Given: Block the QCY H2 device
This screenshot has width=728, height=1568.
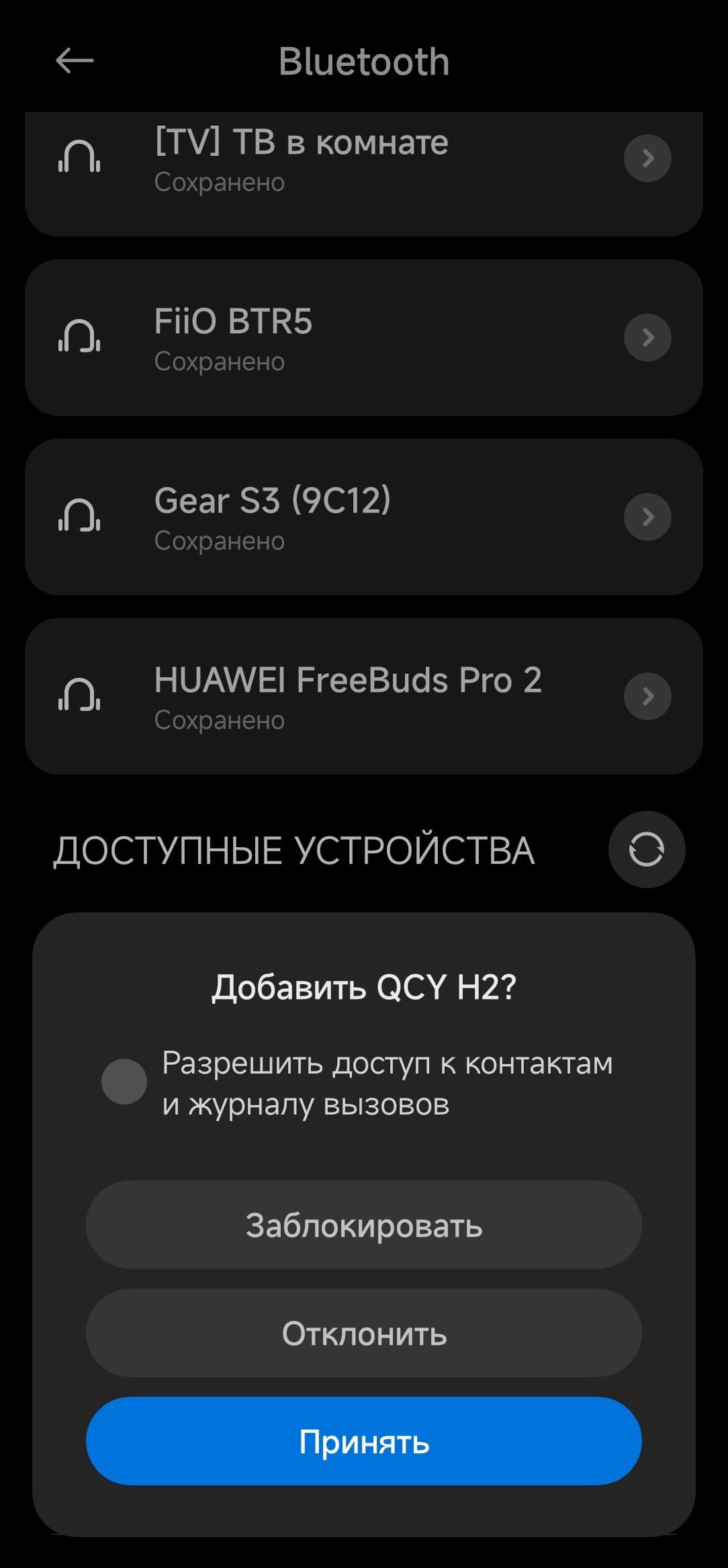Looking at the screenshot, I should click(363, 1225).
